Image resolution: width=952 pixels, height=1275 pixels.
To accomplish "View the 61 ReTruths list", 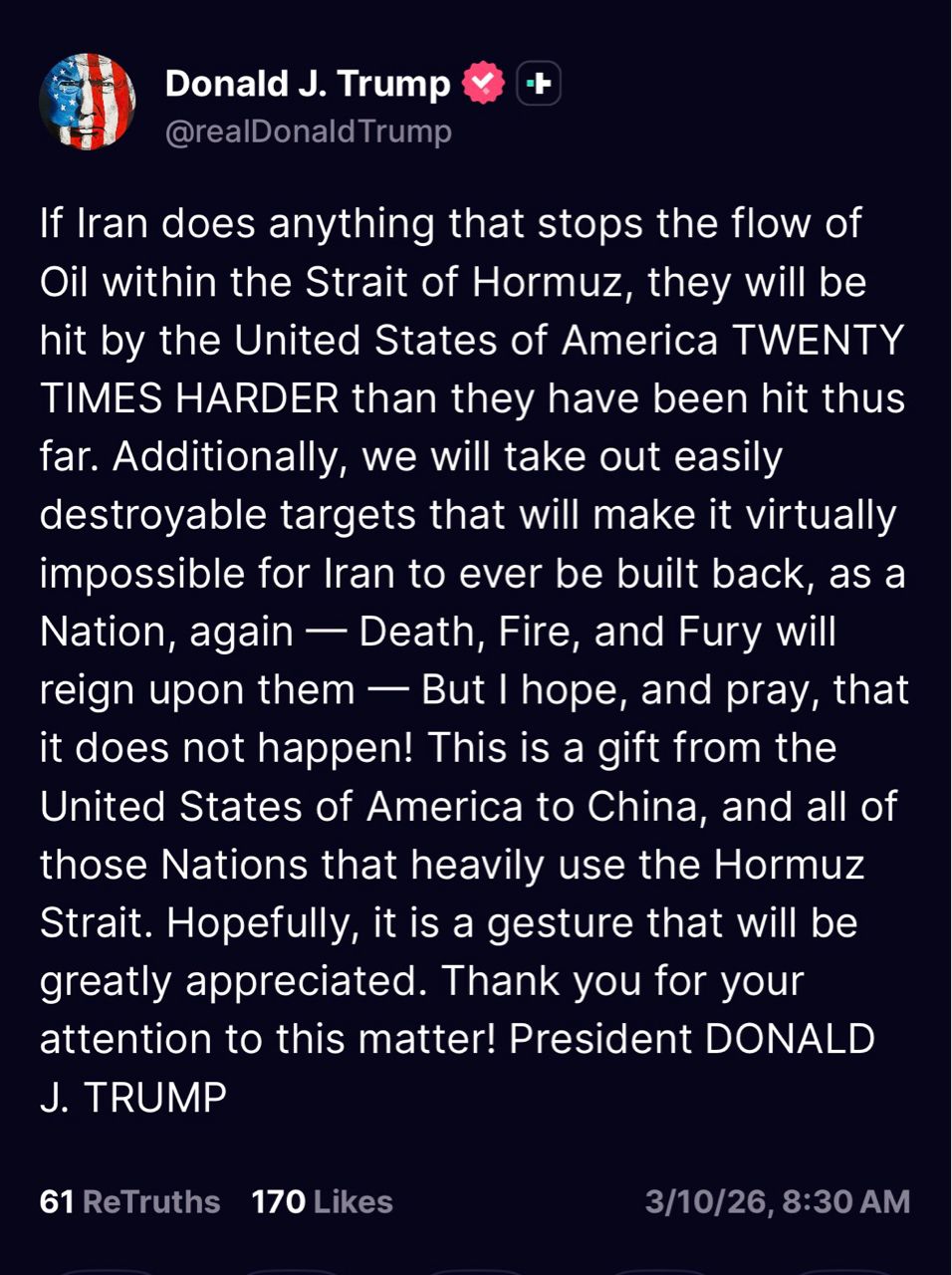I will coord(129,1201).
